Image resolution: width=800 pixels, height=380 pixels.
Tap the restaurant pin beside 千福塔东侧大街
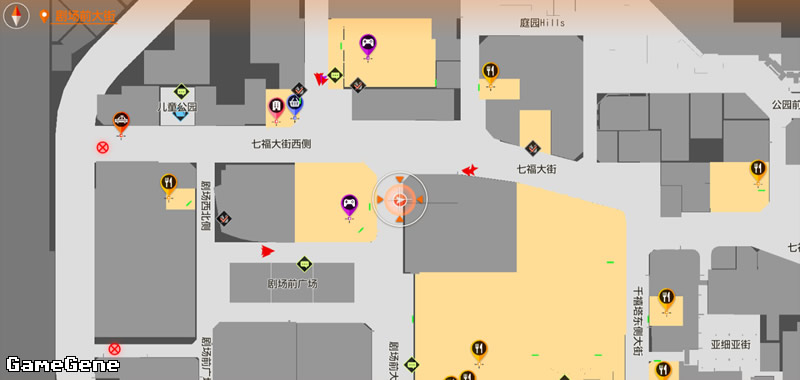[x=666, y=300]
